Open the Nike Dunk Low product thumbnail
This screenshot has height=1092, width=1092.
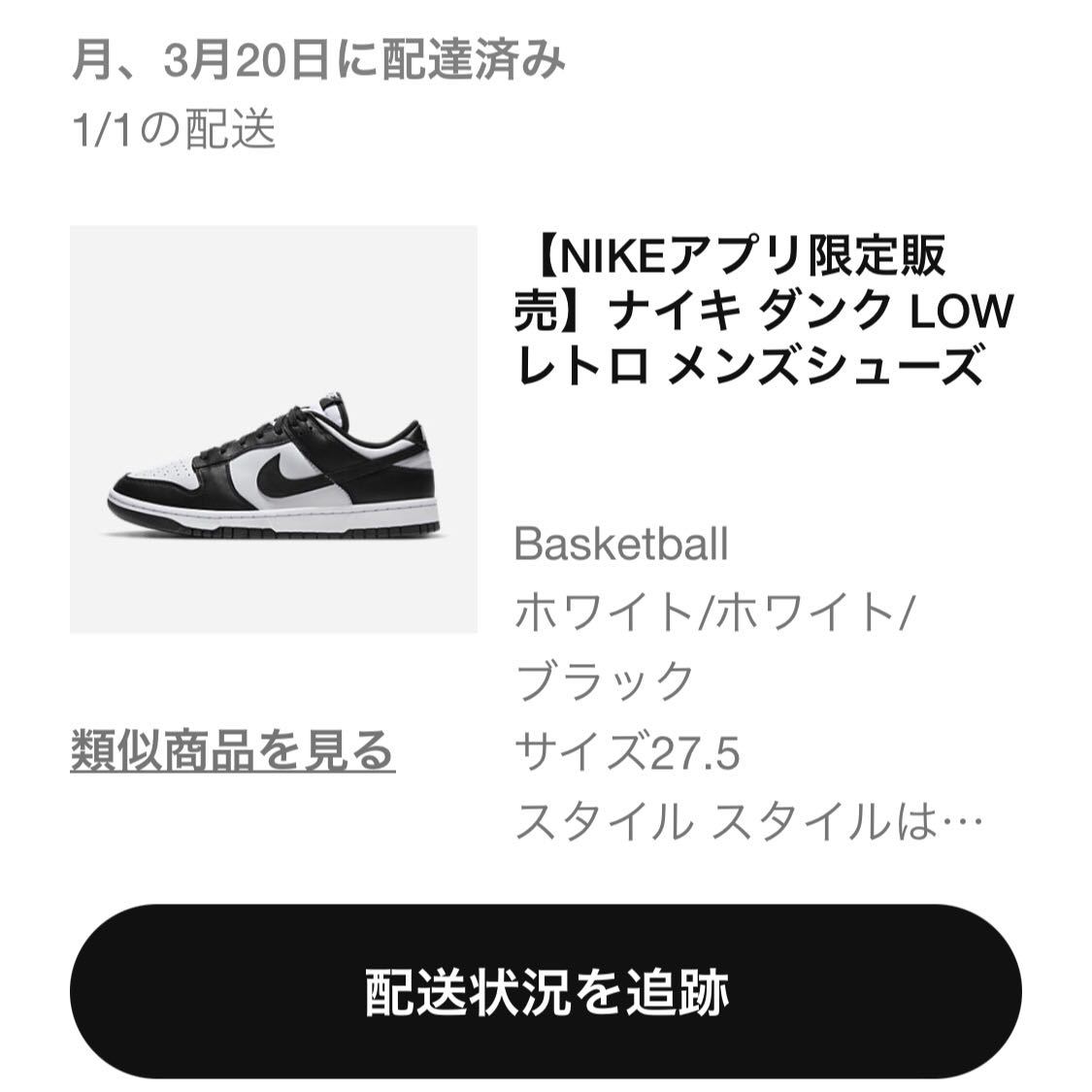coord(273,430)
